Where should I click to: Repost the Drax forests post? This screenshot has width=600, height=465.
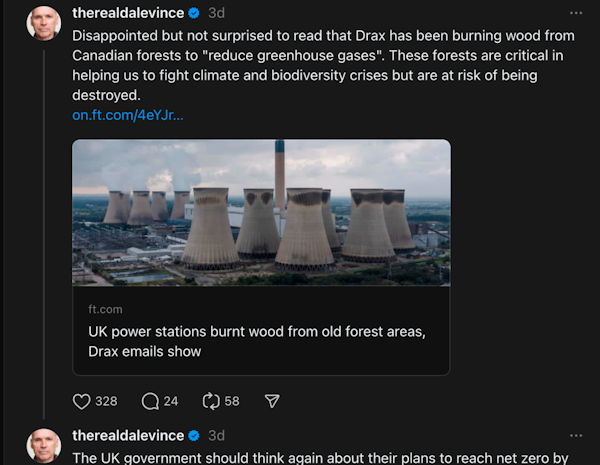coord(211,401)
